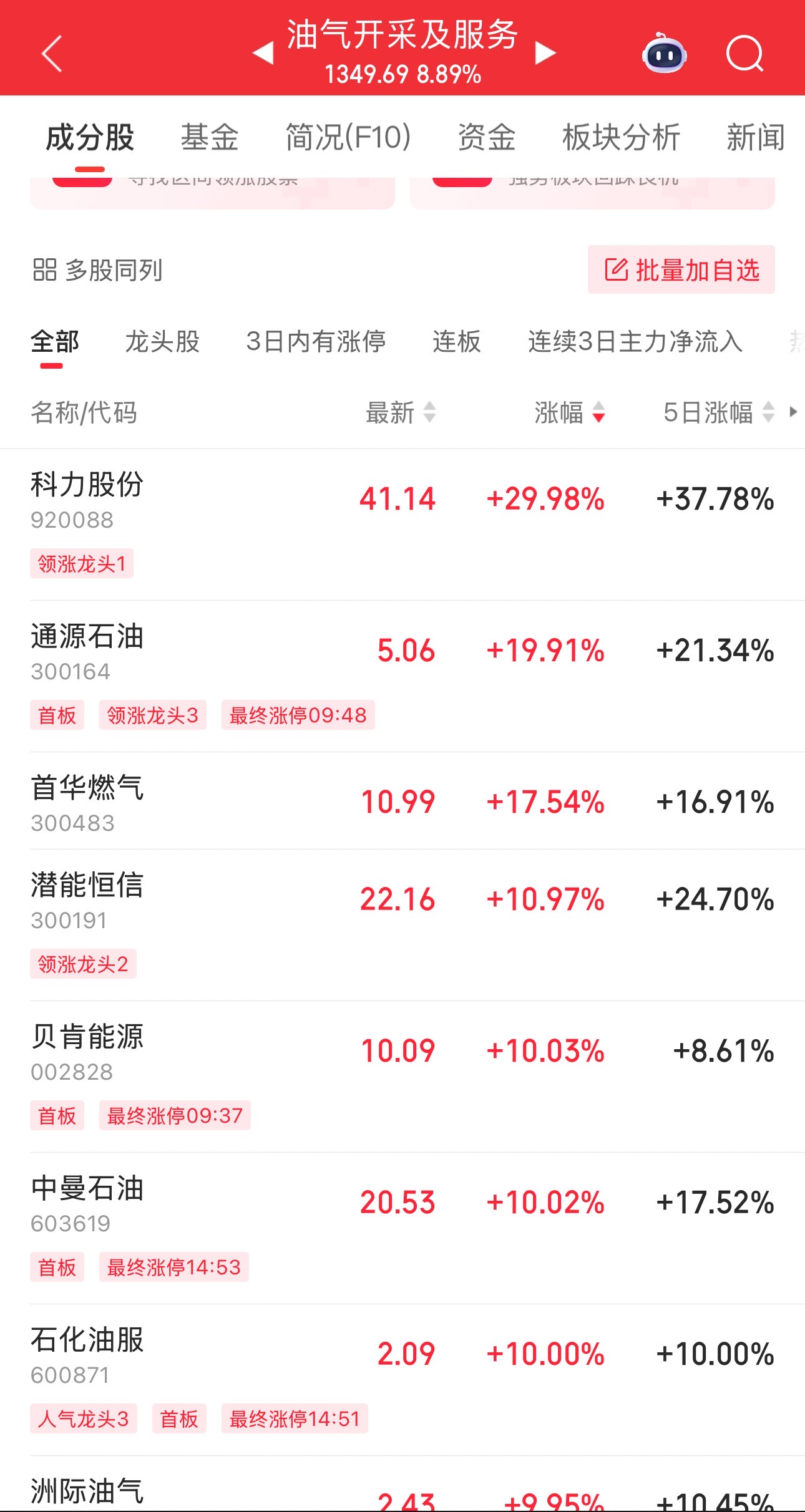Tap the 领涨龙头2 tag under 潜能恒信

coord(84,964)
